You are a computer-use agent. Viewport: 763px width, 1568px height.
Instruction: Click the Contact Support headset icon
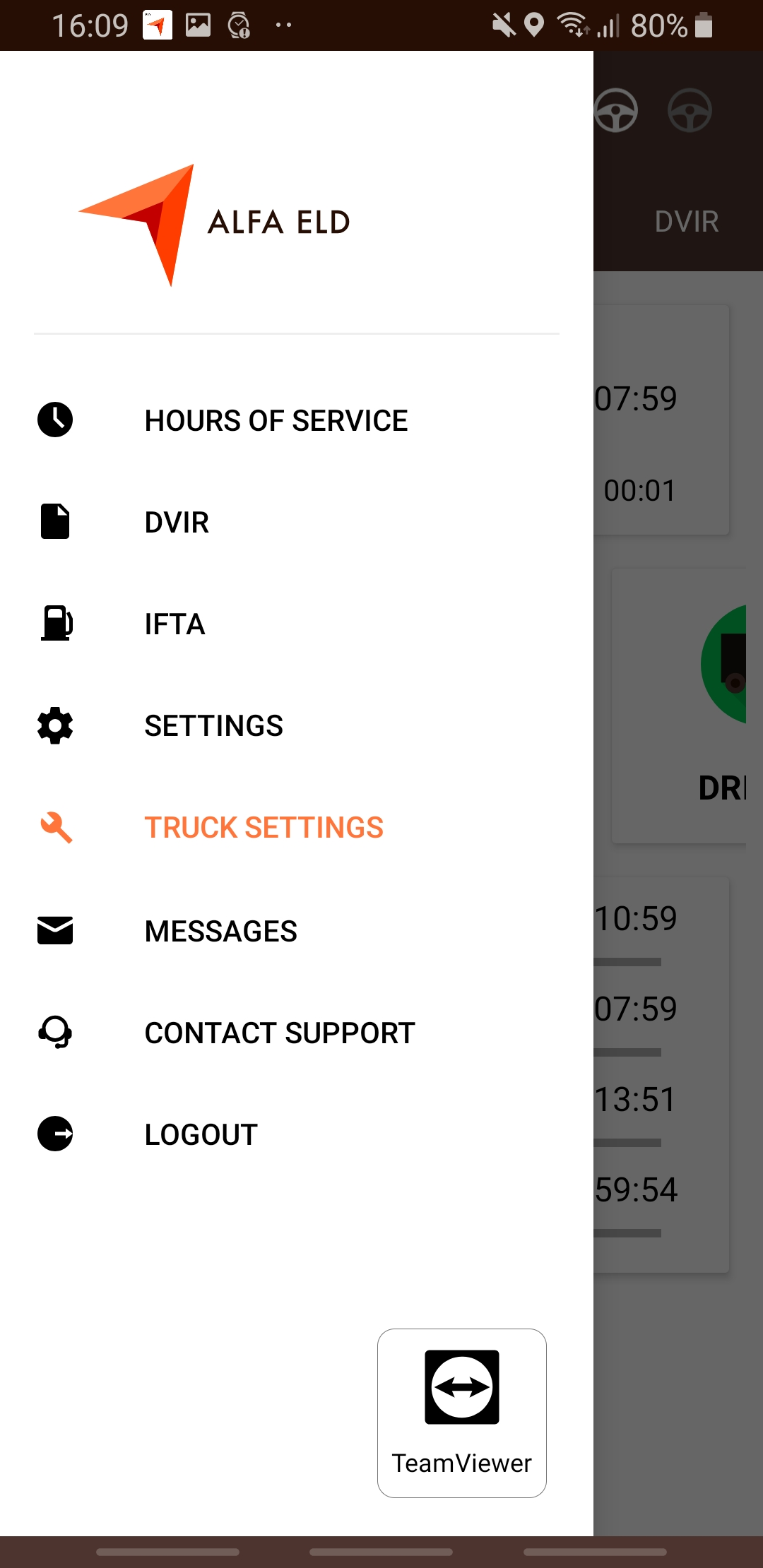point(55,1032)
